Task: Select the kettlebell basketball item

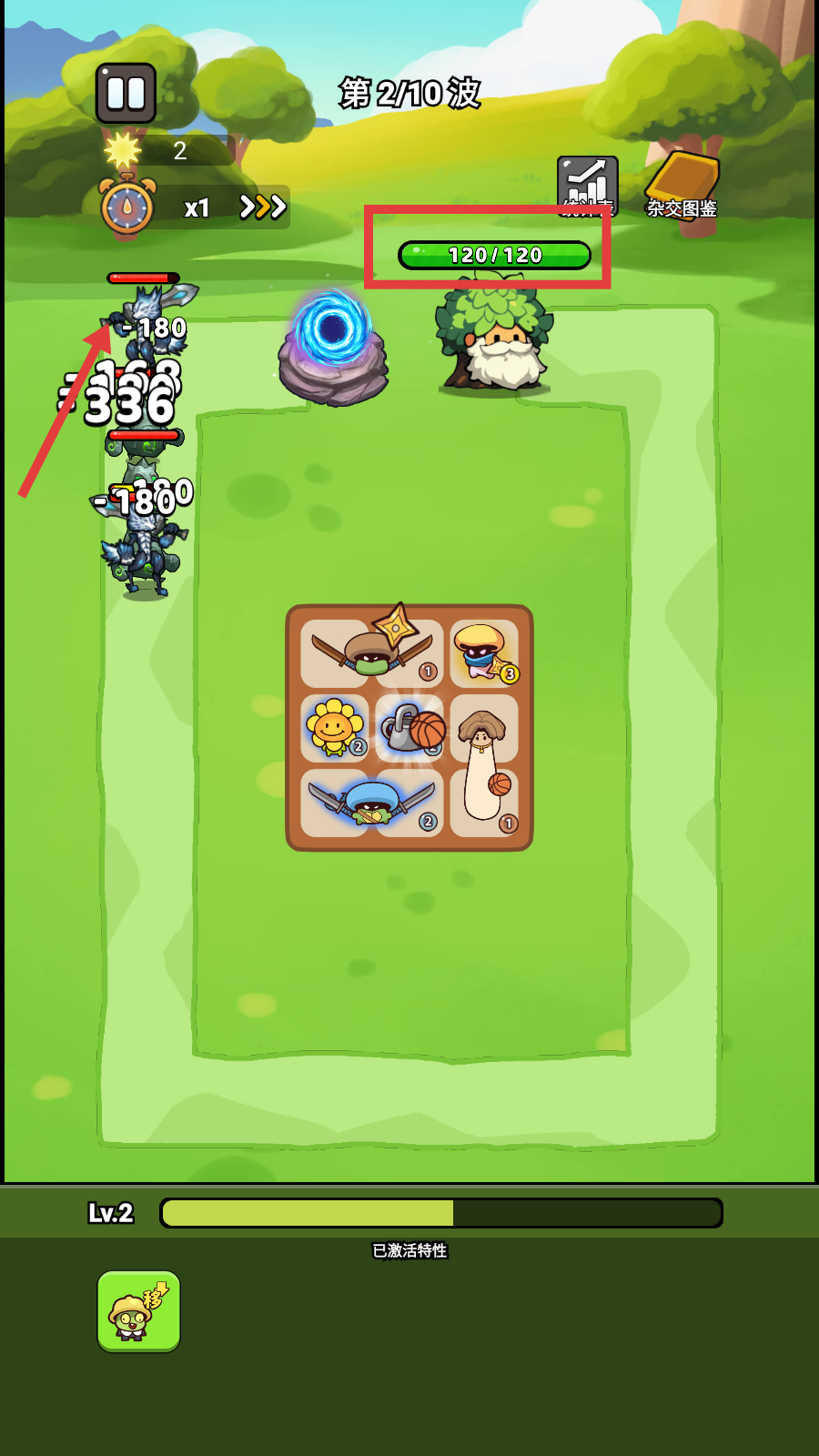Action: [410, 728]
